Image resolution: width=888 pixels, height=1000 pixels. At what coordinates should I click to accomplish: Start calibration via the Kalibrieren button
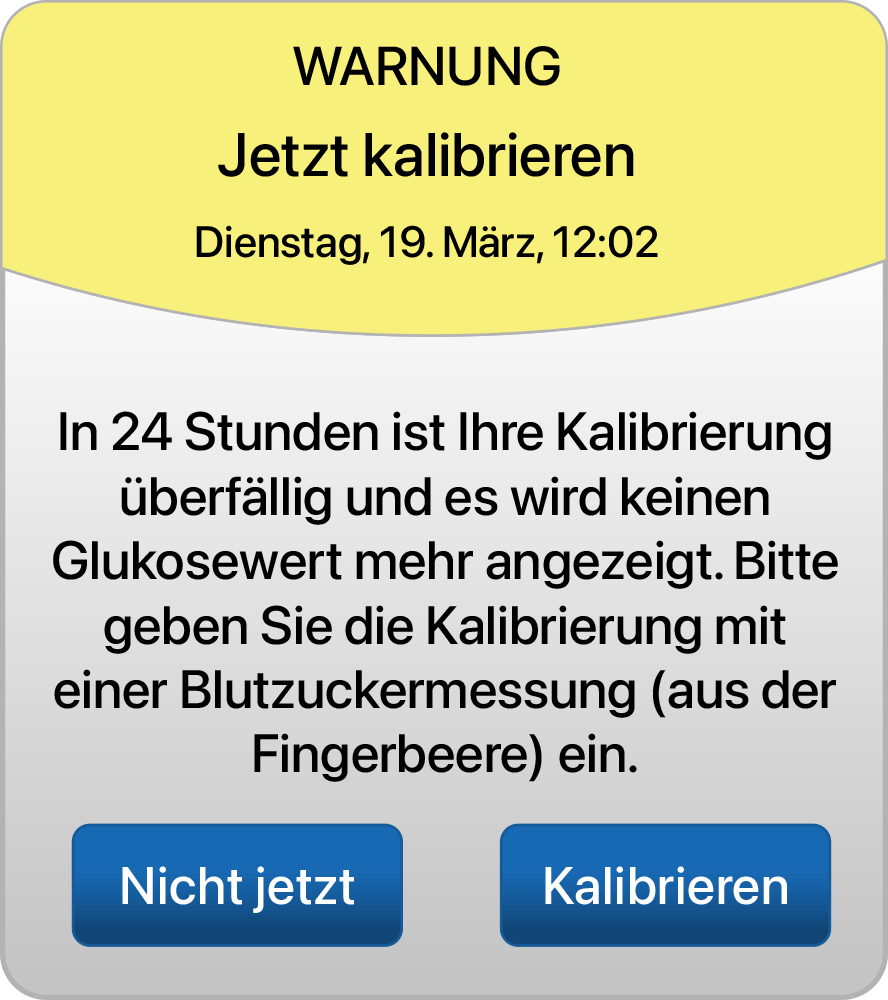(665, 885)
